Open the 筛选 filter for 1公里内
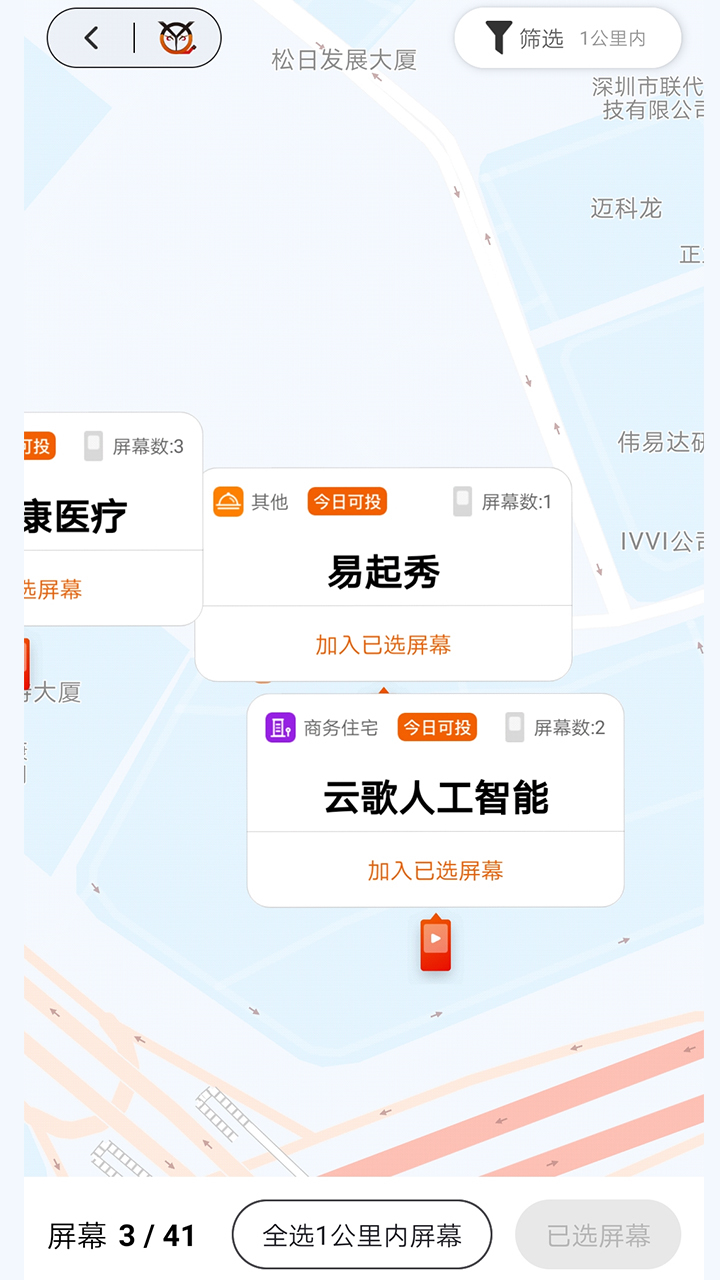This screenshot has height=1280, width=720. tap(567, 39)
